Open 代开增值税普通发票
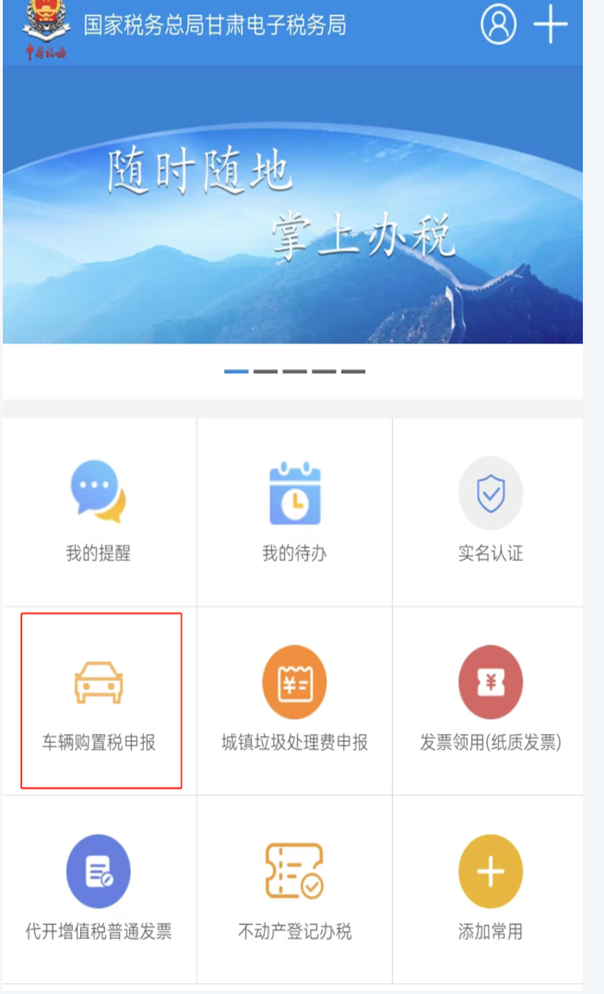 [98, 889]
